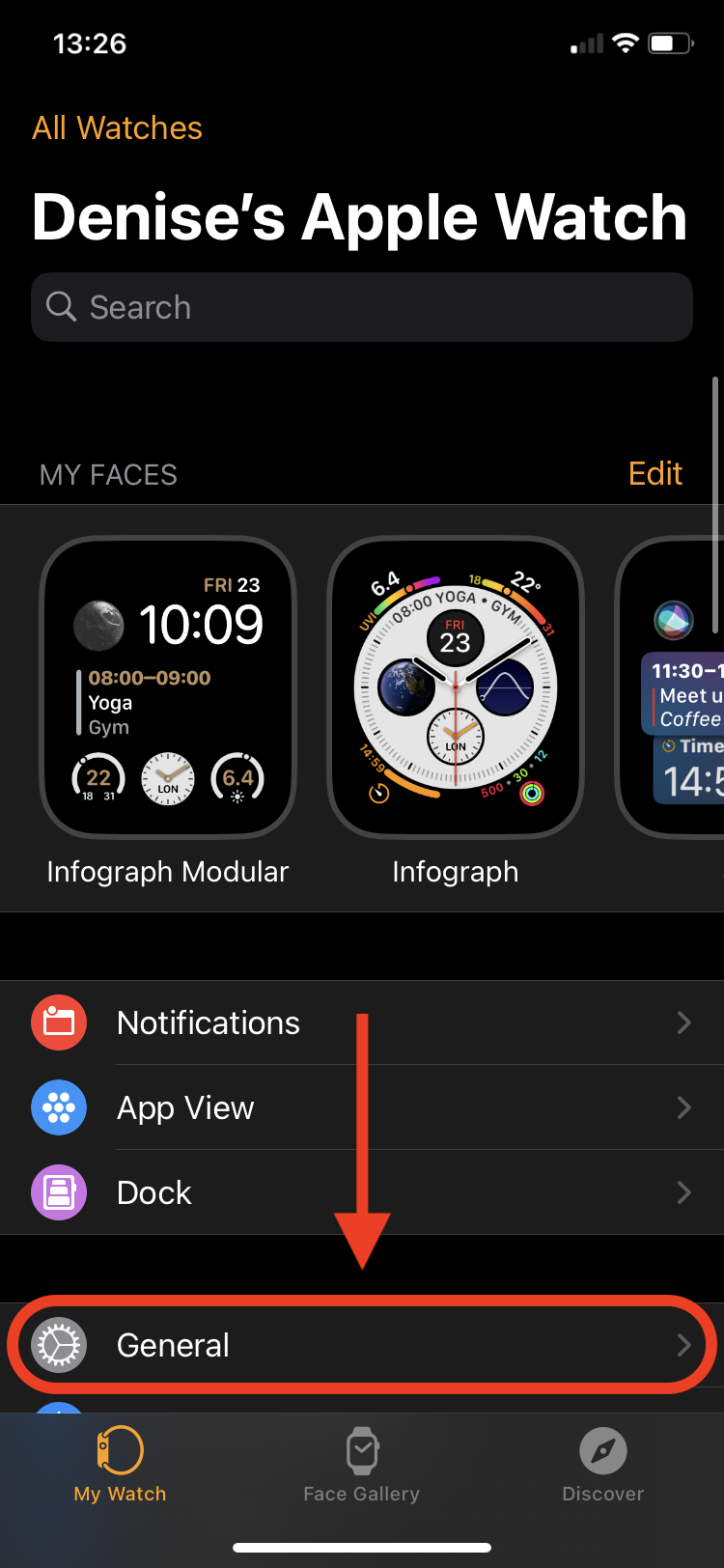
Task: Expand the Dock settings chevron
Action: click(x=685, y=1191)
